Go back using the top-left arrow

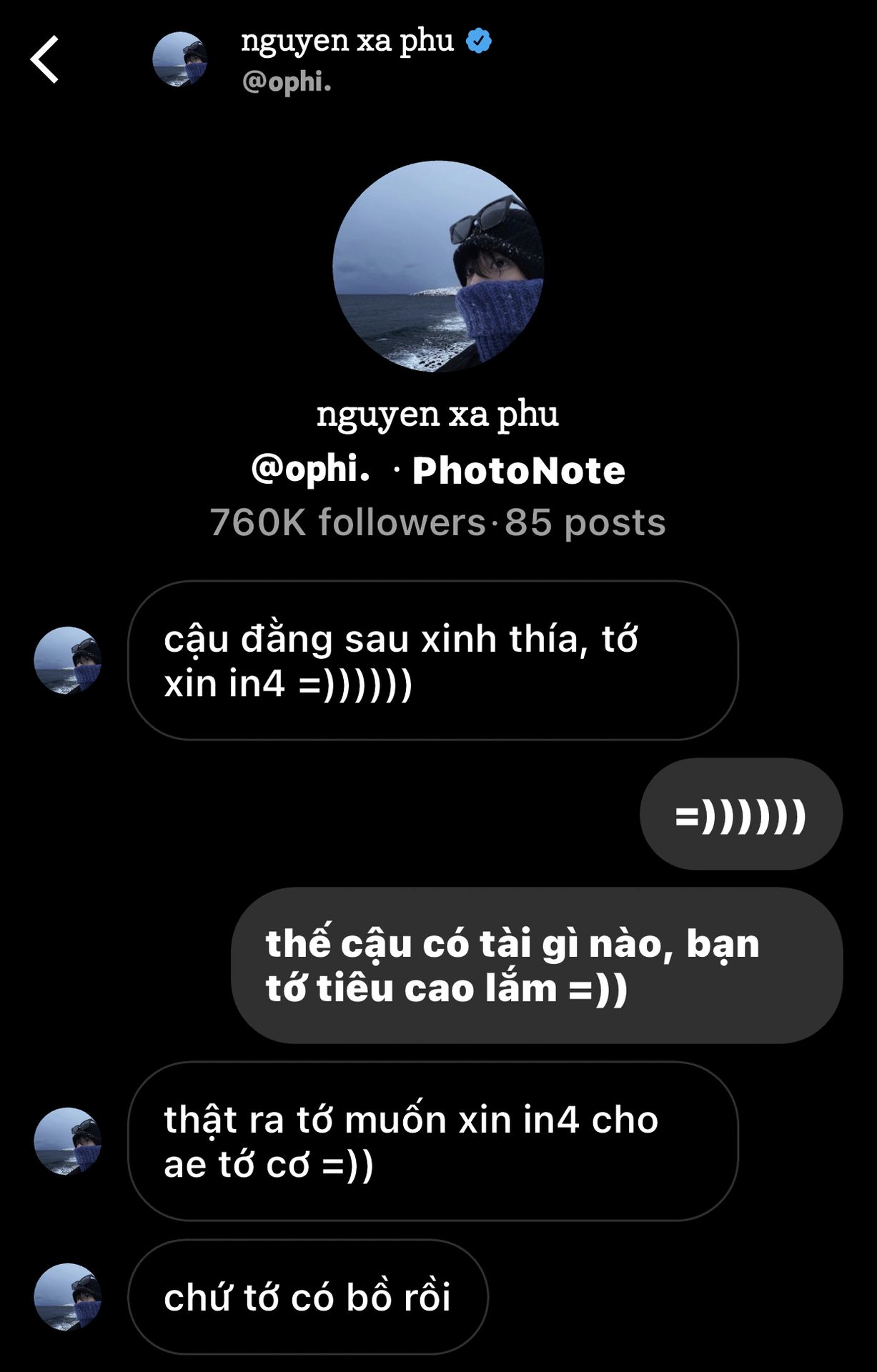tap(44, 60)
